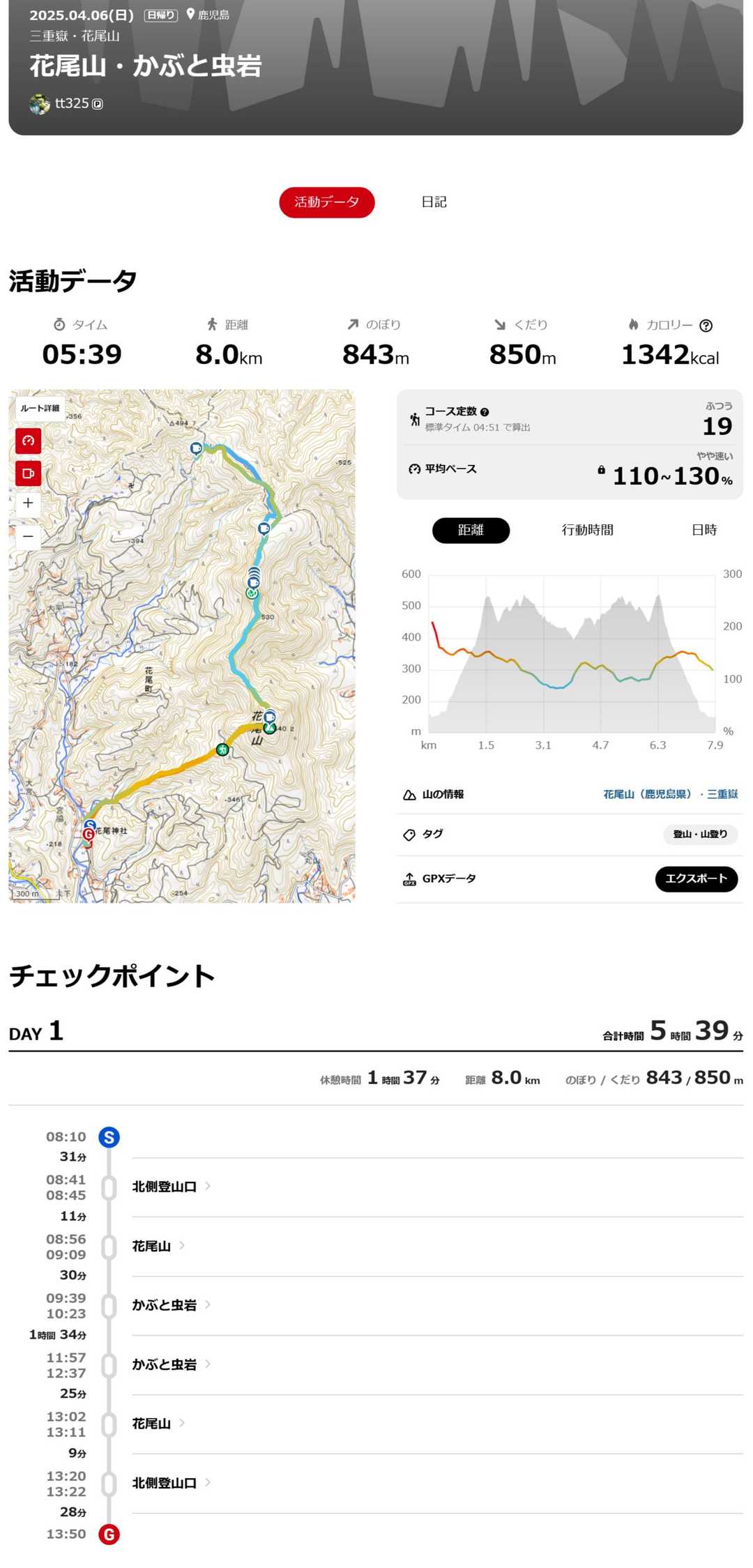
Task: Open the 08:41 北側登山口 checkpoint
Action: click(x=165, y=1187)
